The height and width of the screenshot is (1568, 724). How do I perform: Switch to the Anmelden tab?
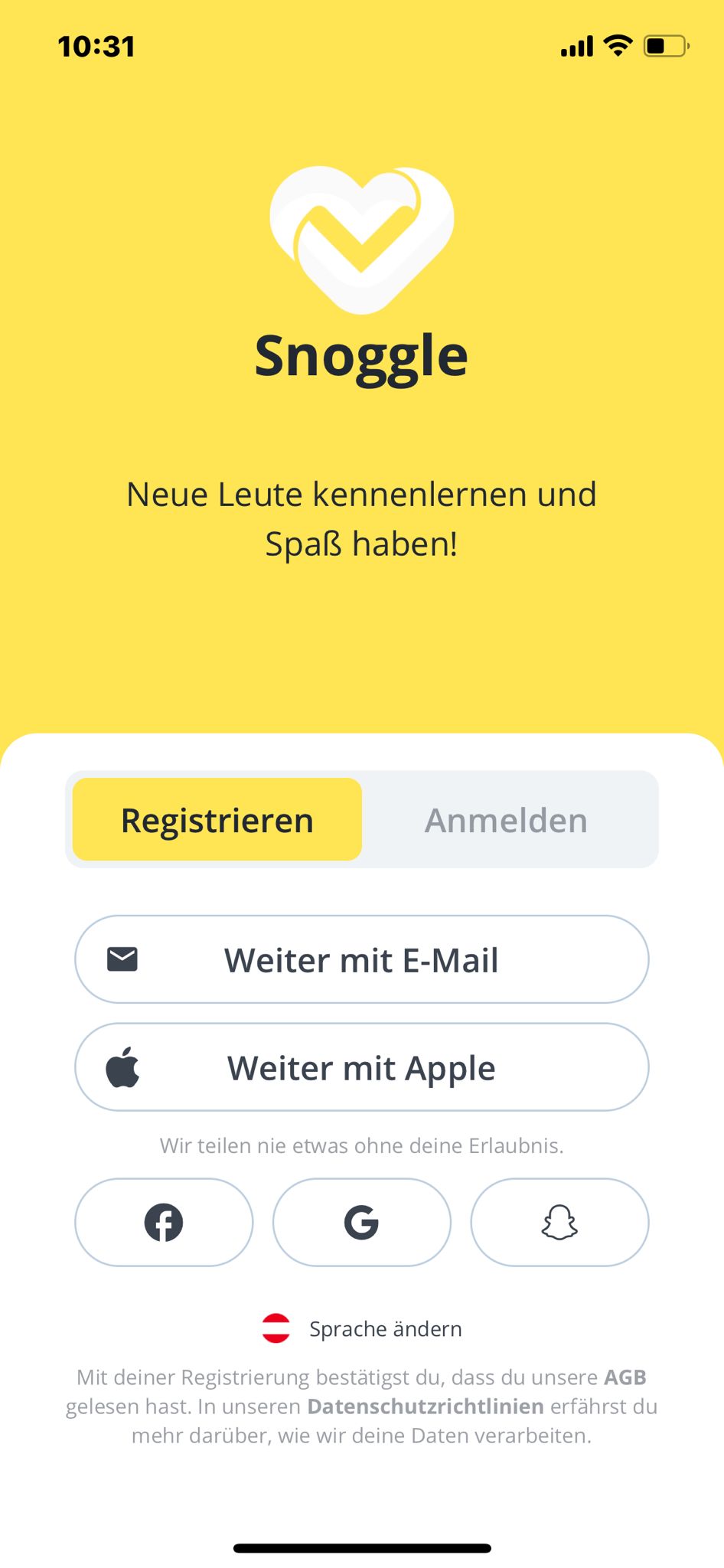click(506, 820)
